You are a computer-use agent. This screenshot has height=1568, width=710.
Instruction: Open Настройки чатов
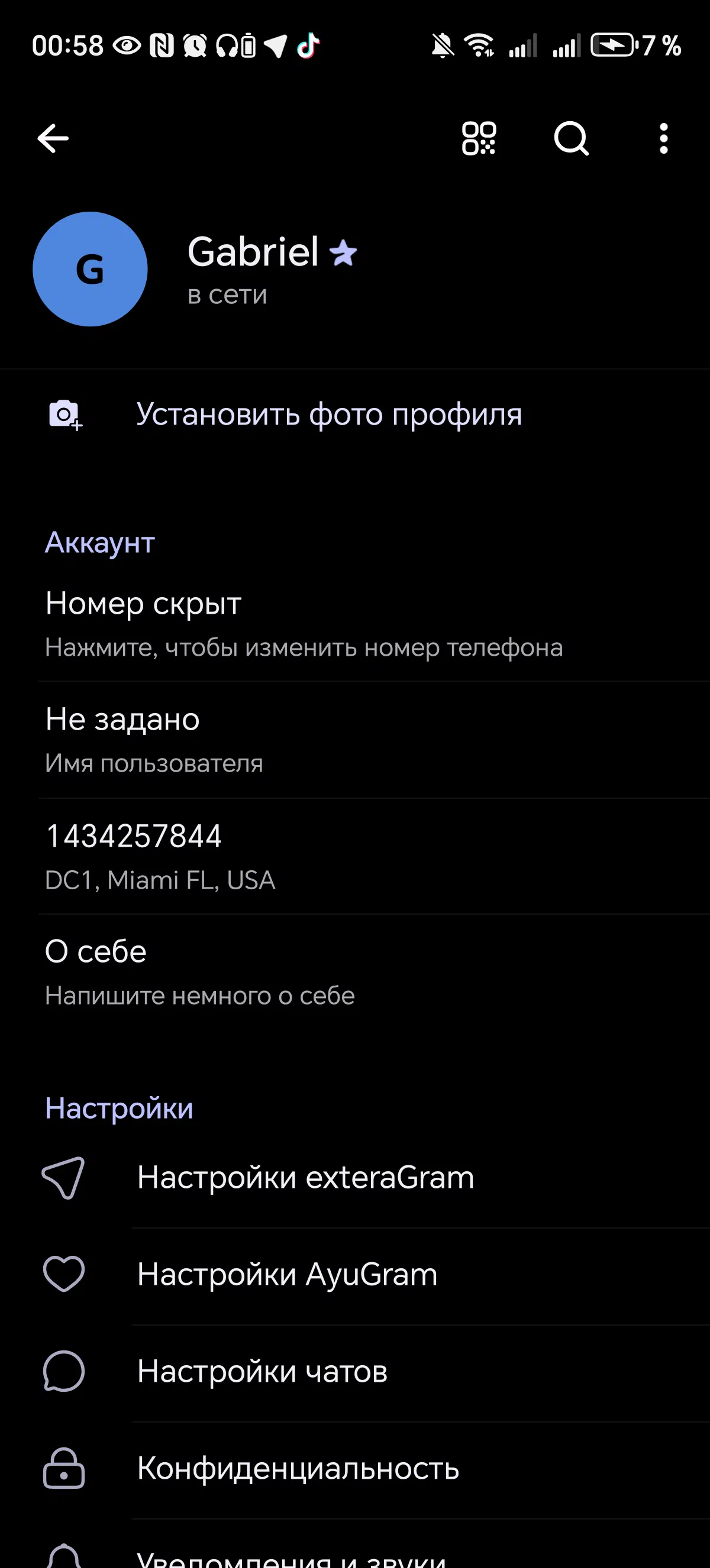point(355,1372)
